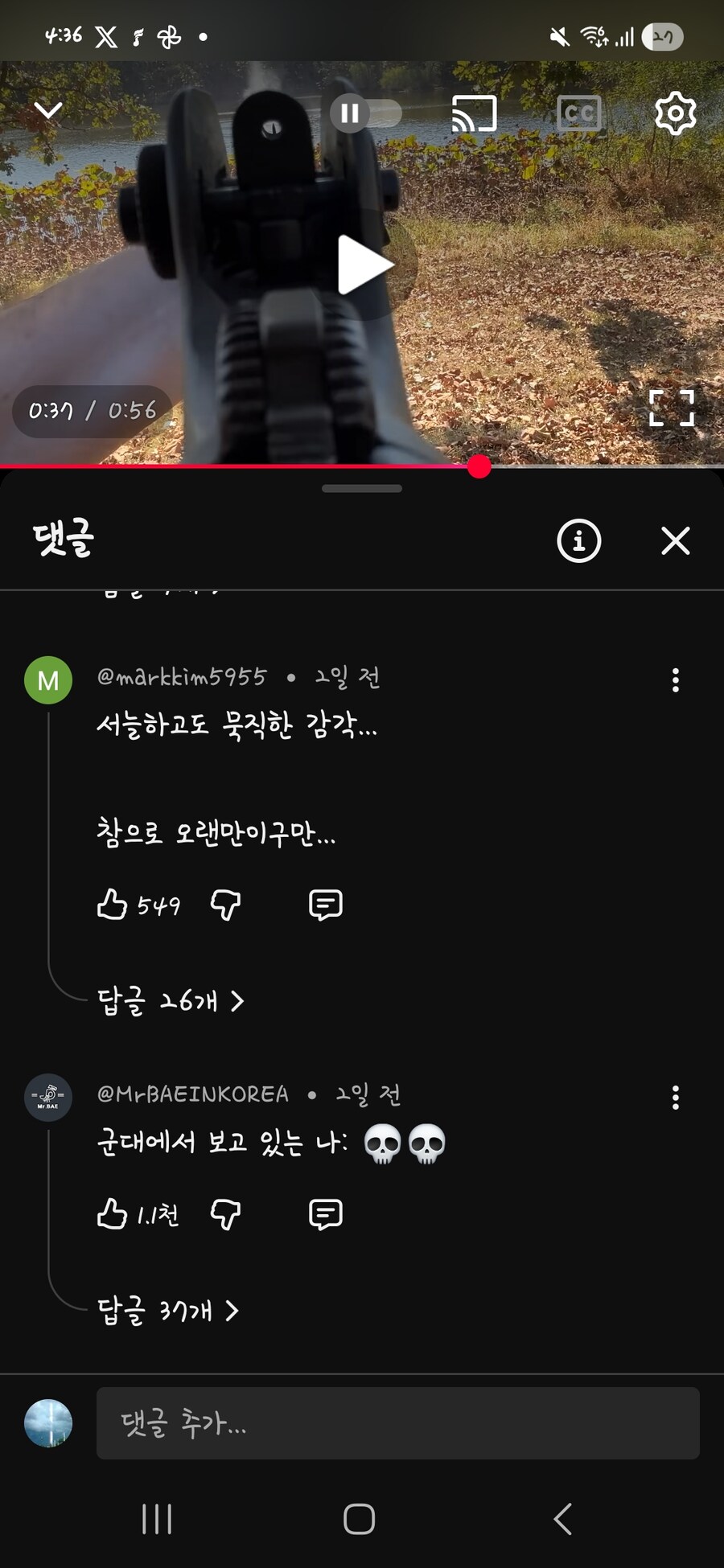
Task: Tap the play button in the video center
Action: click(x=362, y=265)
